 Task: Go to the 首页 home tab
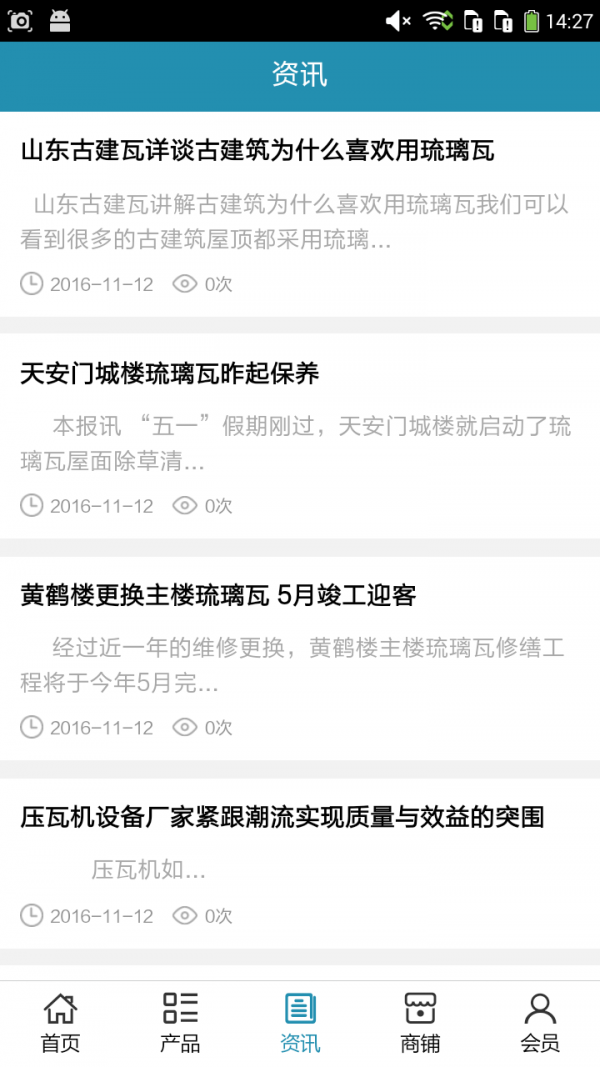(x=60, y=1023)
